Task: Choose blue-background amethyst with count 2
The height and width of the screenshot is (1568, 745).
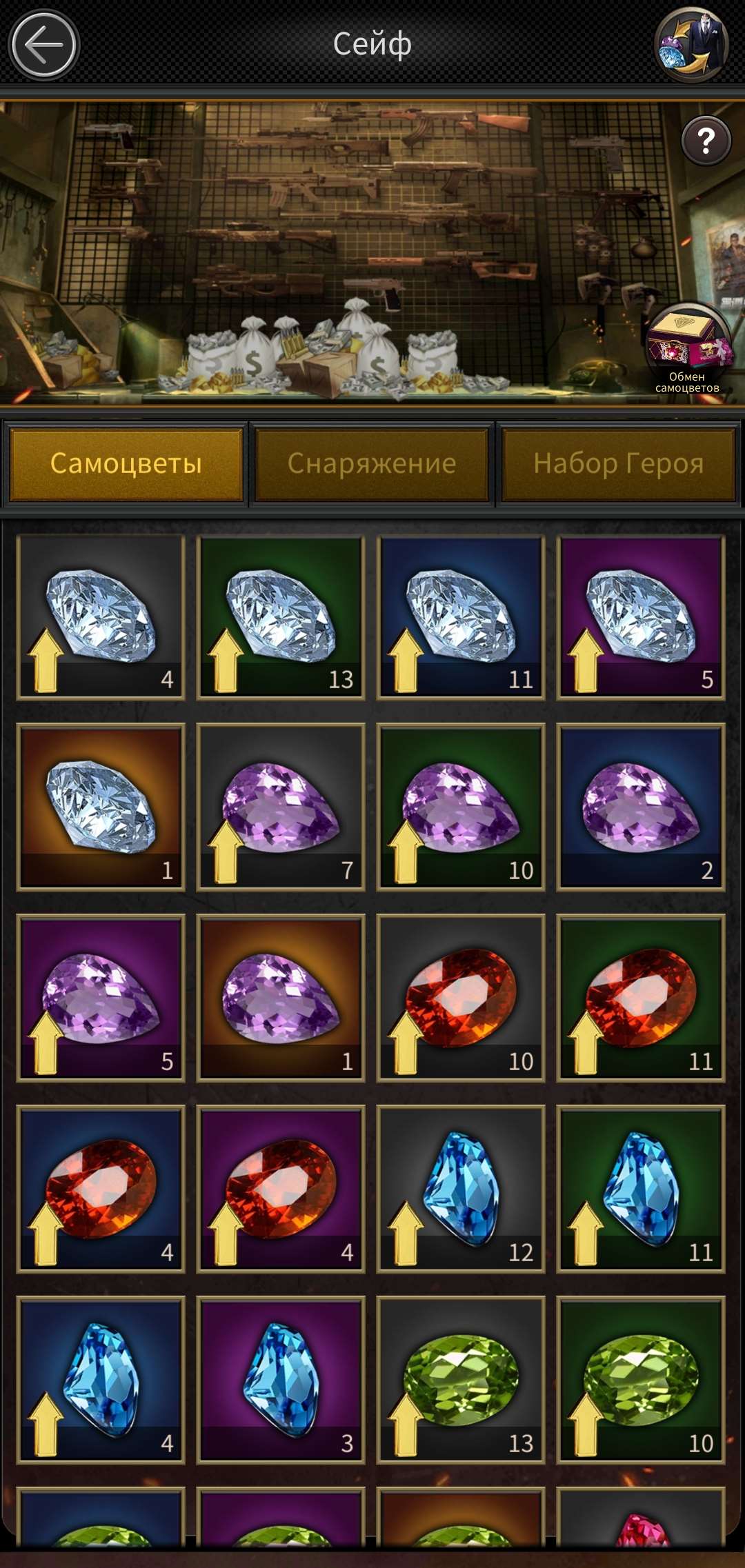Action: (x=641, y=807)
